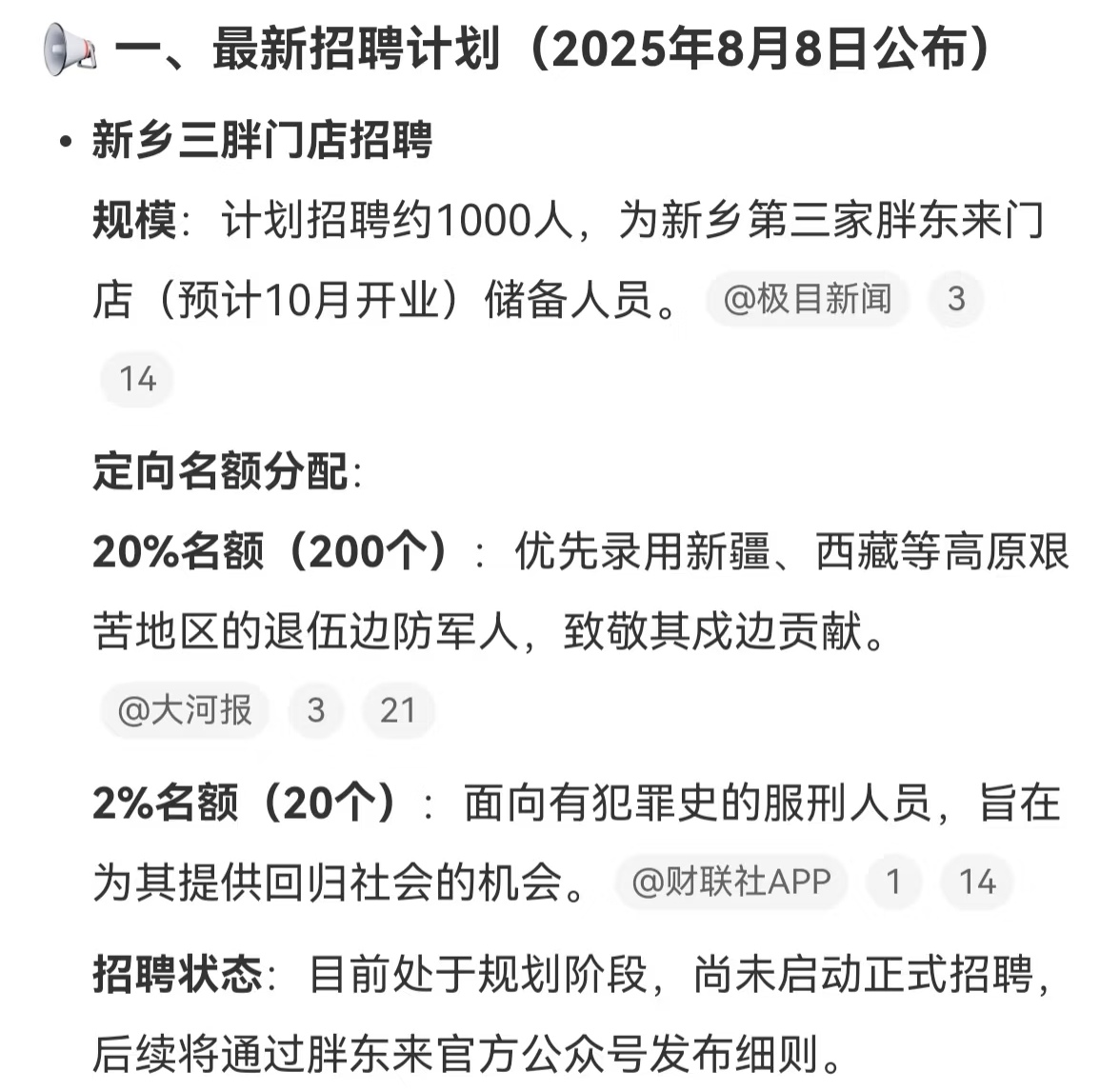The image size is (1120, 1091).
Task: Open citation 3 next to @大河报
Action: tap(315, 710)
